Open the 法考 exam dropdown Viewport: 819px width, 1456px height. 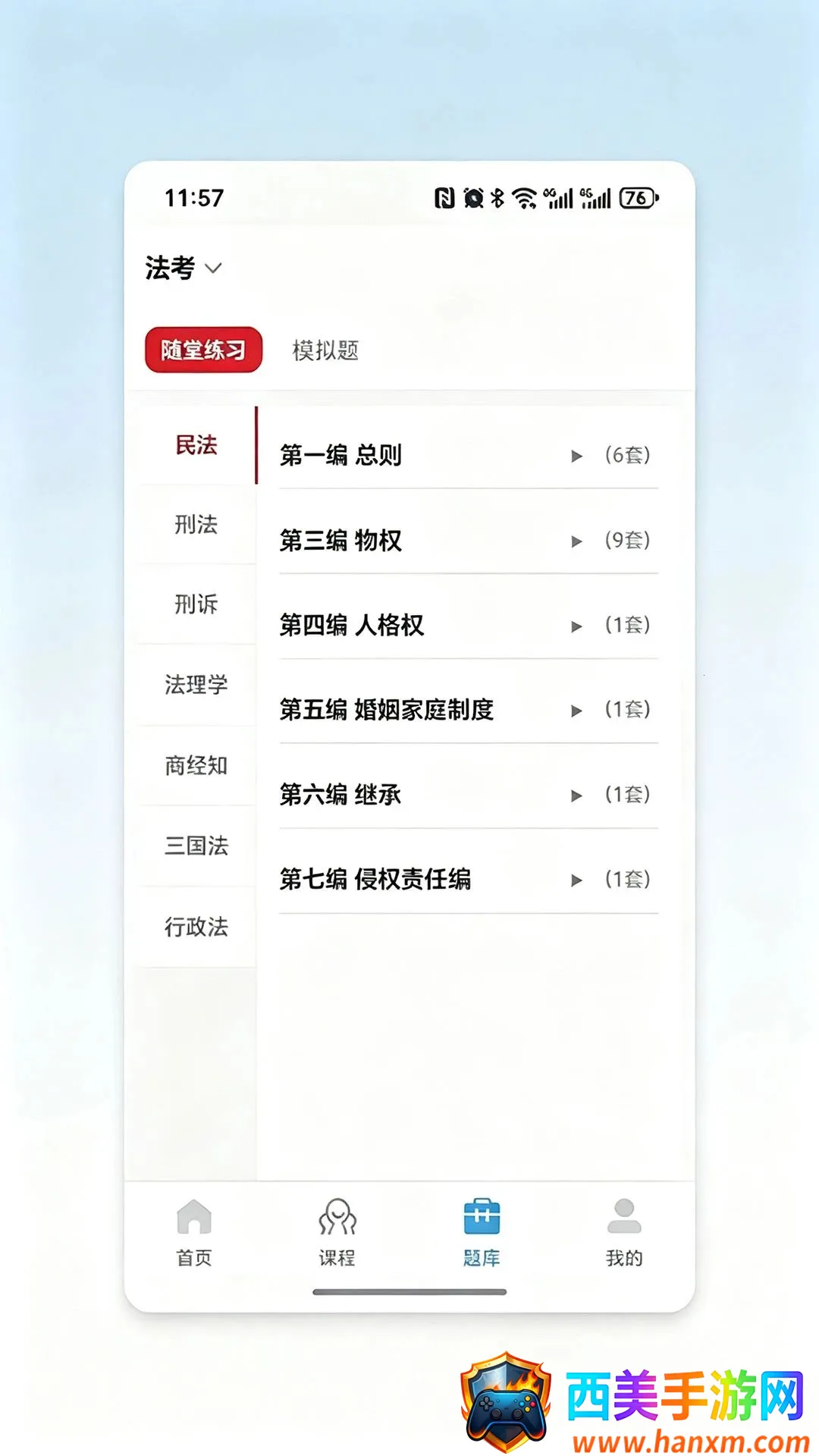[x=184, y=268]
